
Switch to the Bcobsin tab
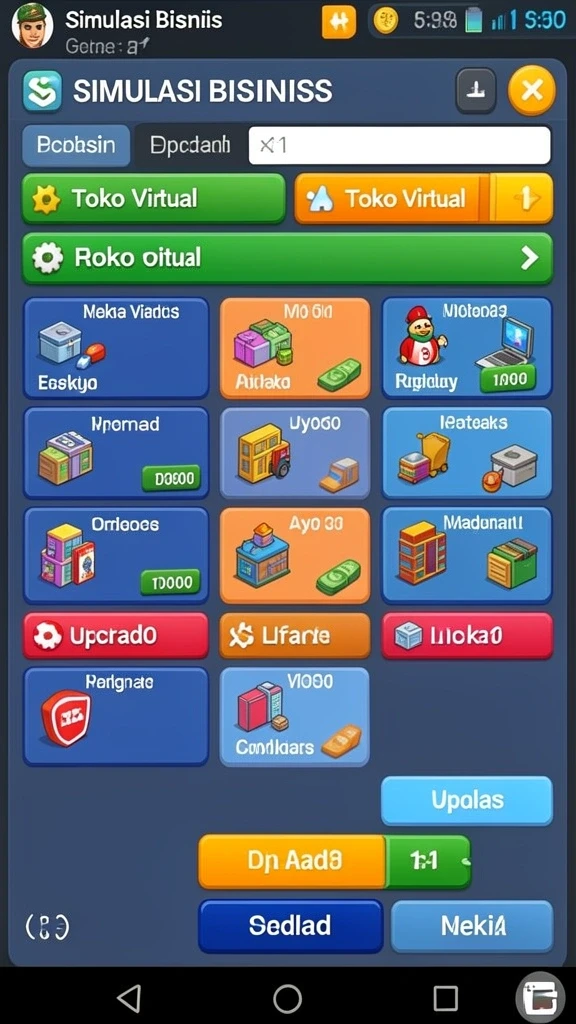76,145
